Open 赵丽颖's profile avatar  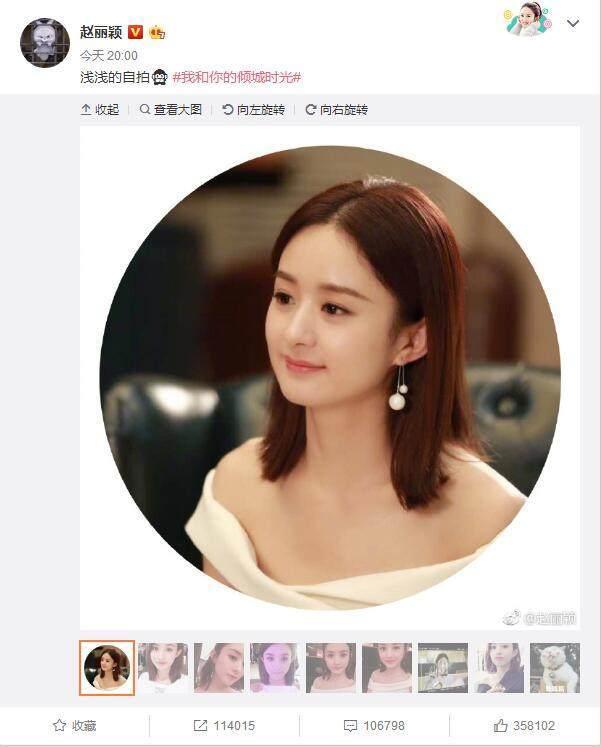point(45,43)
